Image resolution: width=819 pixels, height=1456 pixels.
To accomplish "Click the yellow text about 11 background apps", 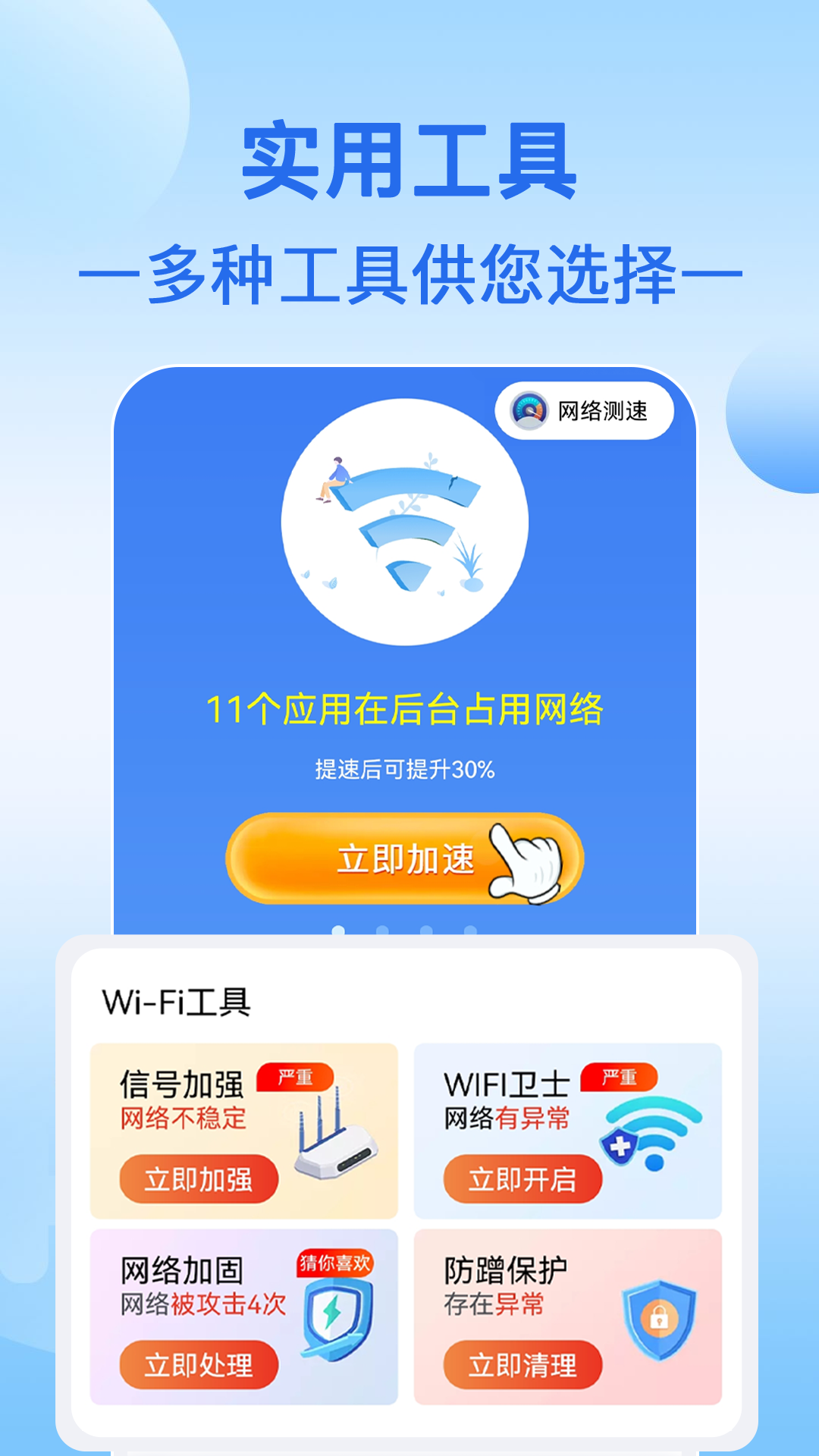I will click(x=409, y=707).
